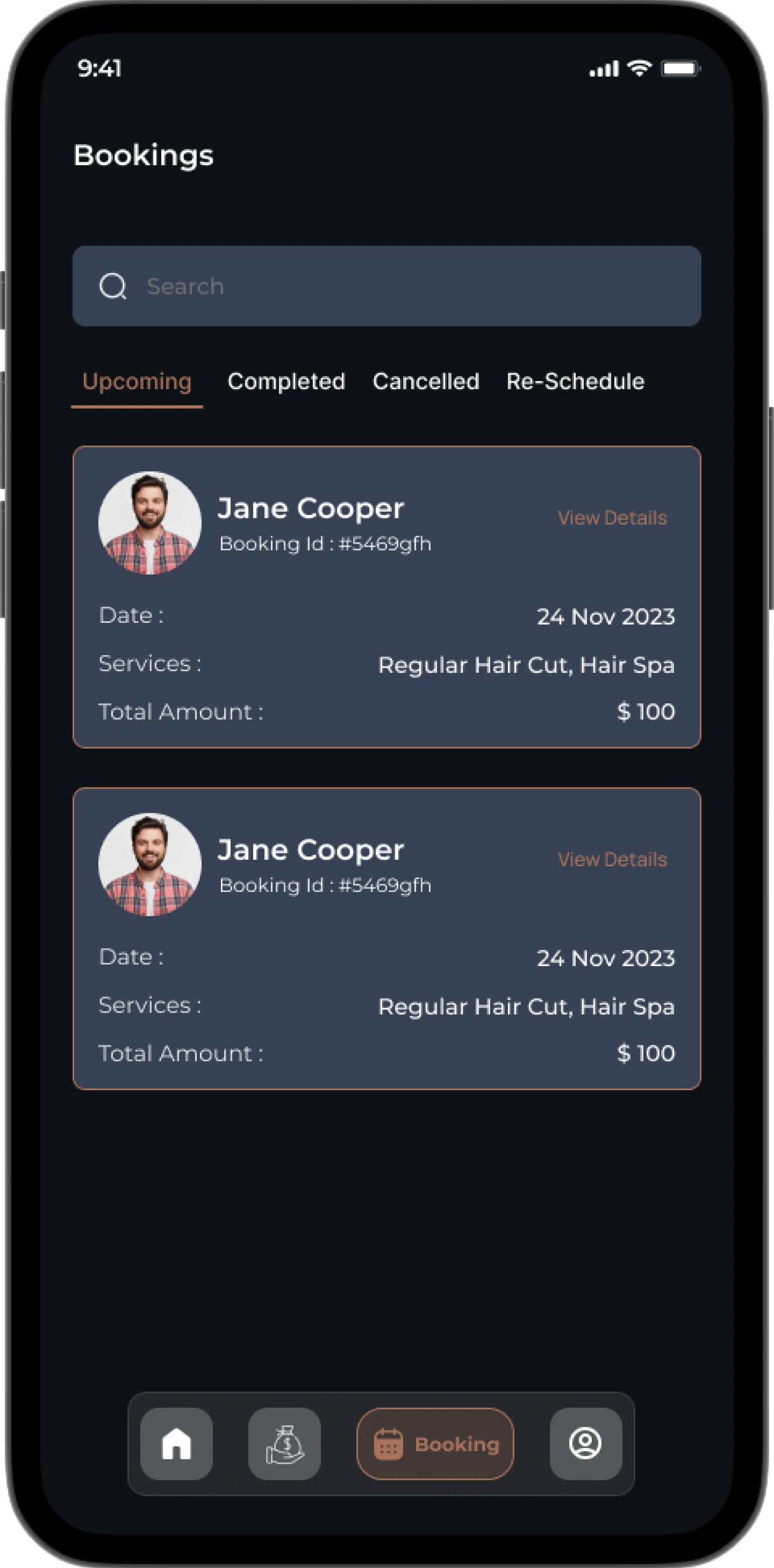The image size is (774, 1568).
Task: Select the Re-Schedule tab
Action: pos(575,382)
